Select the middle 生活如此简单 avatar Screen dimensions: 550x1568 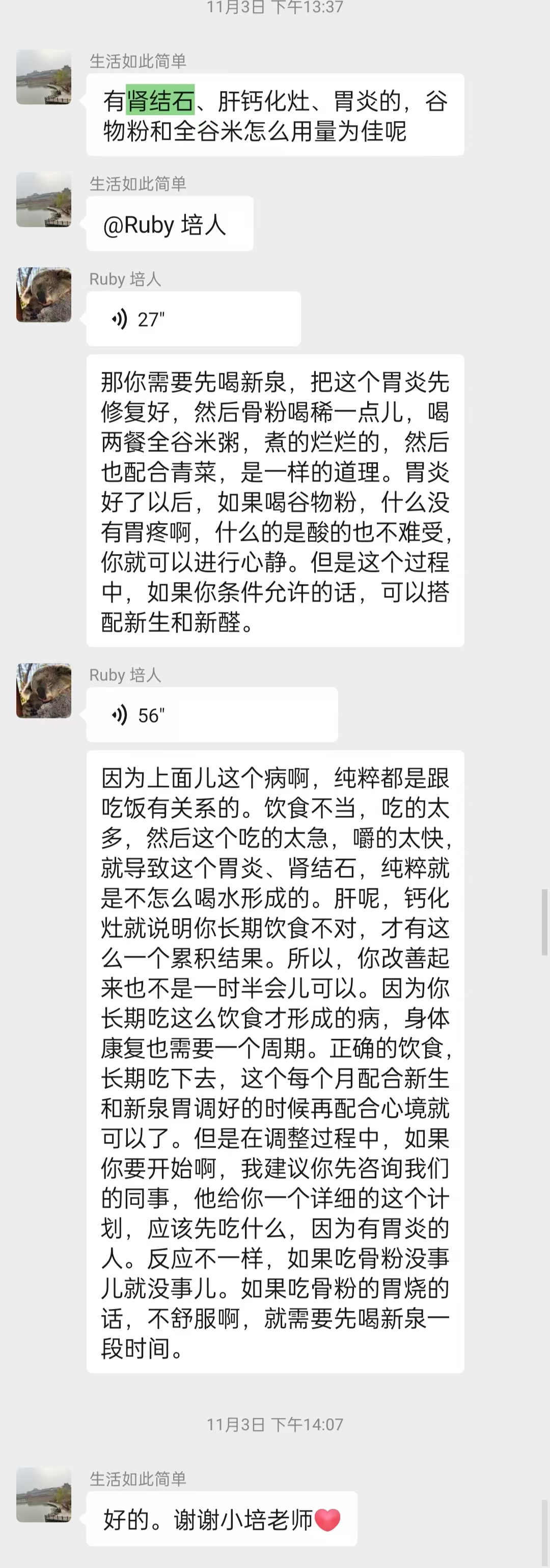pyautogui.click(x=43, y=200)
